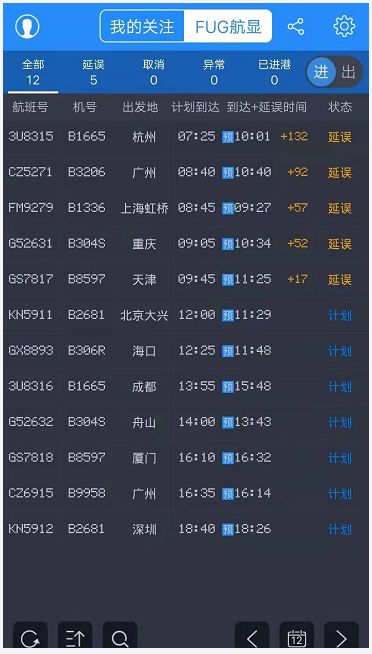Open flight CZ5271 from 广州

coord(186,172)
